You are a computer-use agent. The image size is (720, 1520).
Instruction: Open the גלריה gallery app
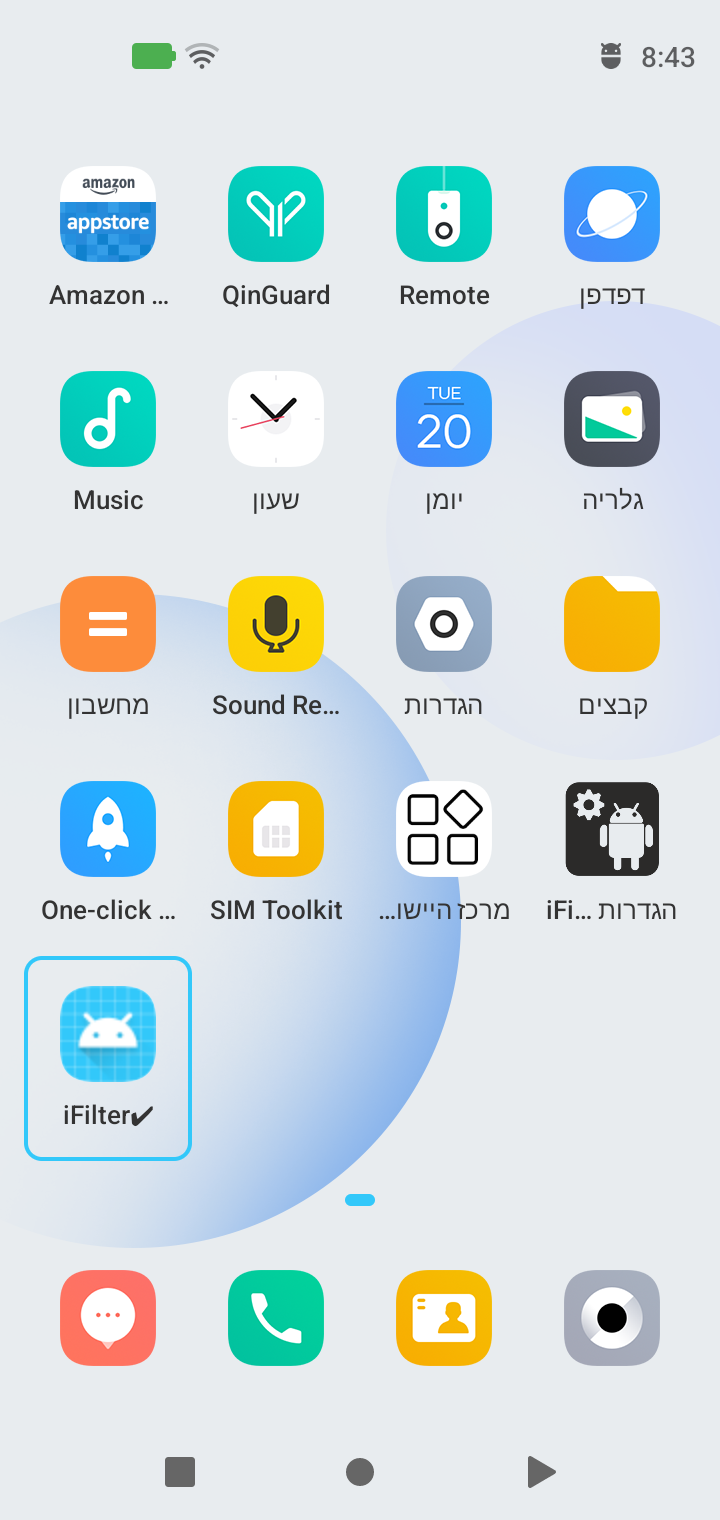[612, 419]
